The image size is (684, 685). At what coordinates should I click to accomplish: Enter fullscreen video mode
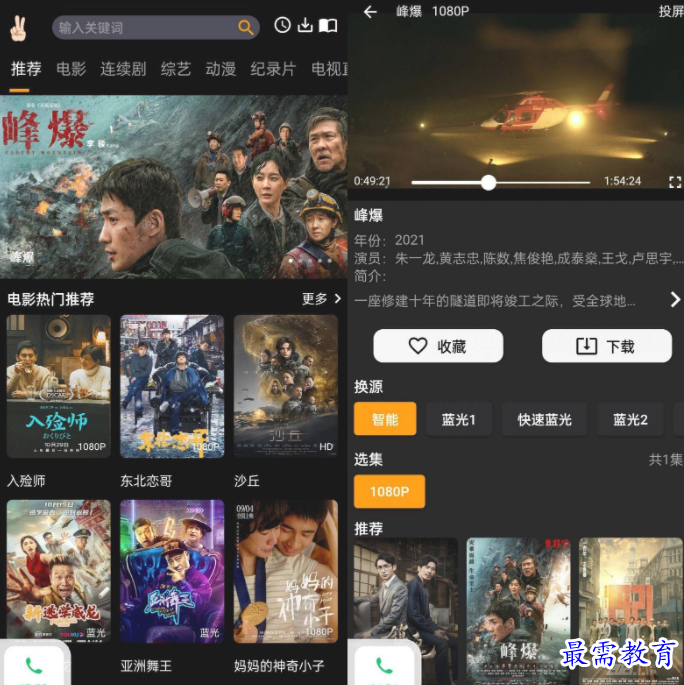coord(674,181)
